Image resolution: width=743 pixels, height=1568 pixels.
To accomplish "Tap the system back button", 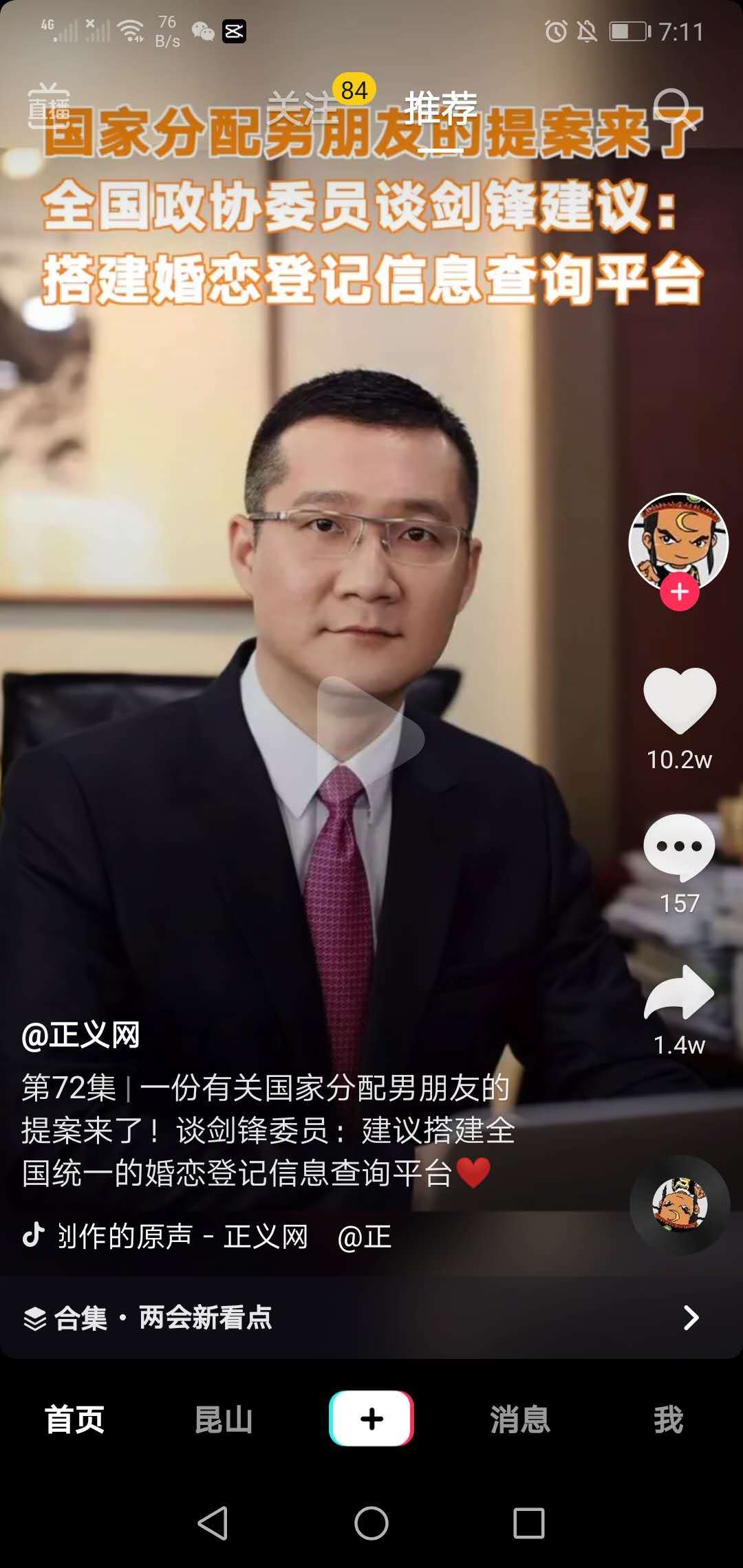I will 213,1523.
